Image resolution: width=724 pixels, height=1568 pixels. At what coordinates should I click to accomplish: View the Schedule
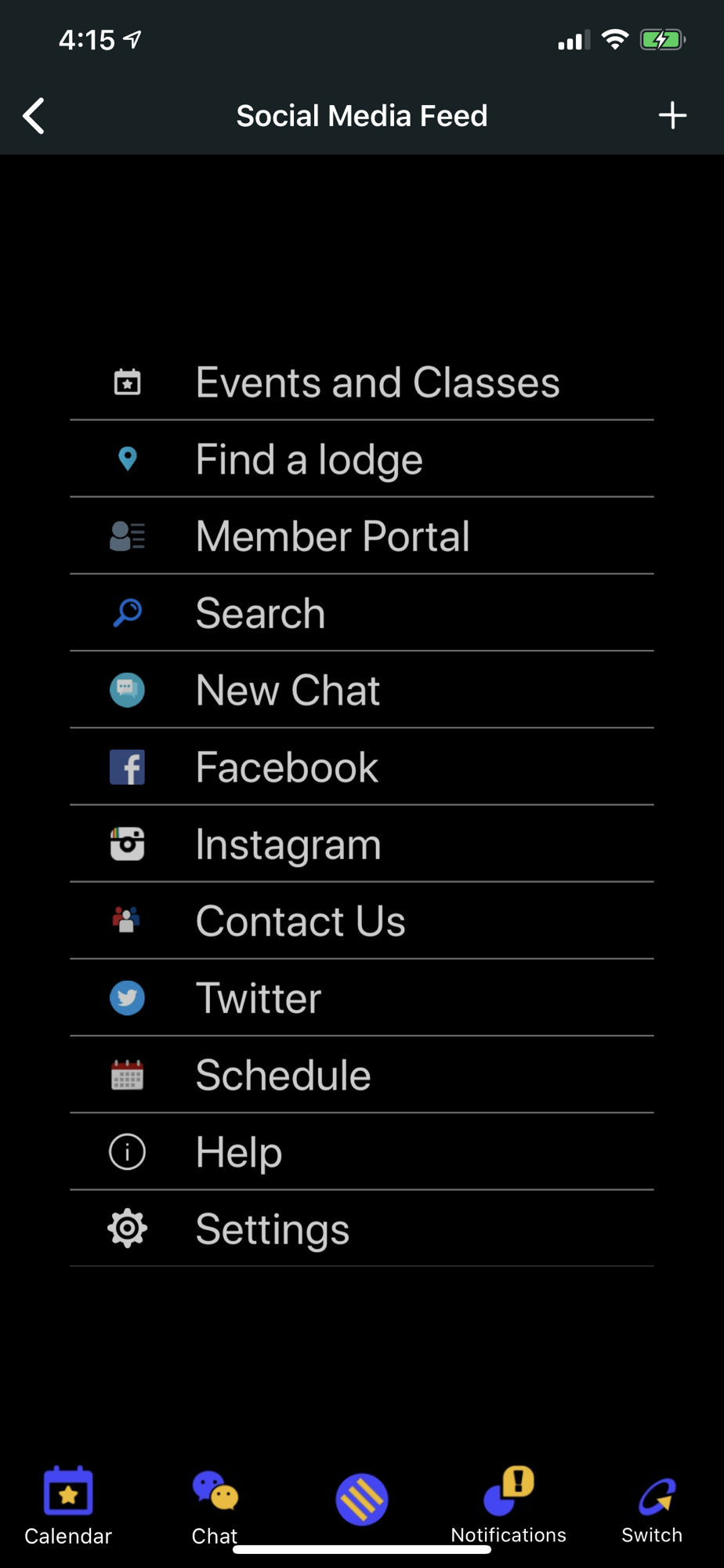point(362,1075)
